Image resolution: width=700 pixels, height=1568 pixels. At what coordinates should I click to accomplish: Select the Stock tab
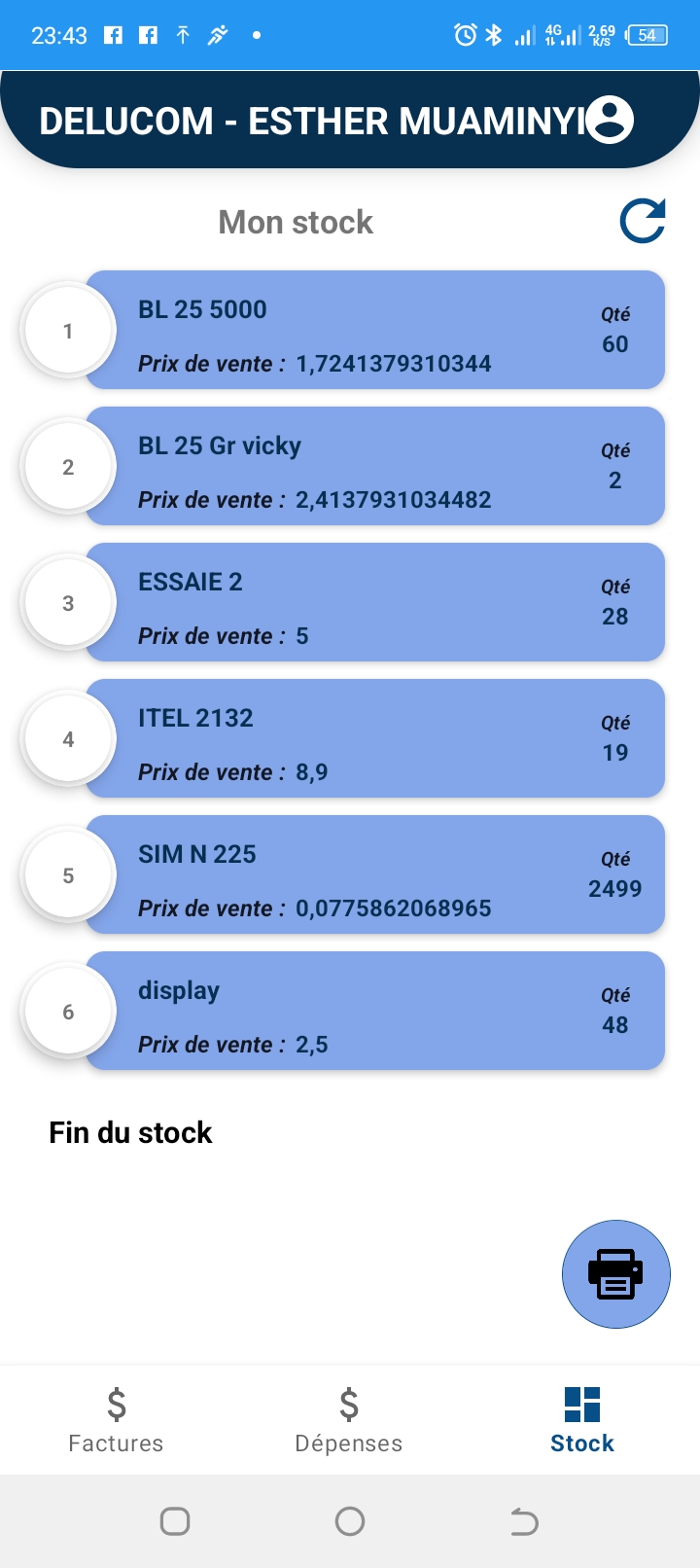coord(582,1420)
